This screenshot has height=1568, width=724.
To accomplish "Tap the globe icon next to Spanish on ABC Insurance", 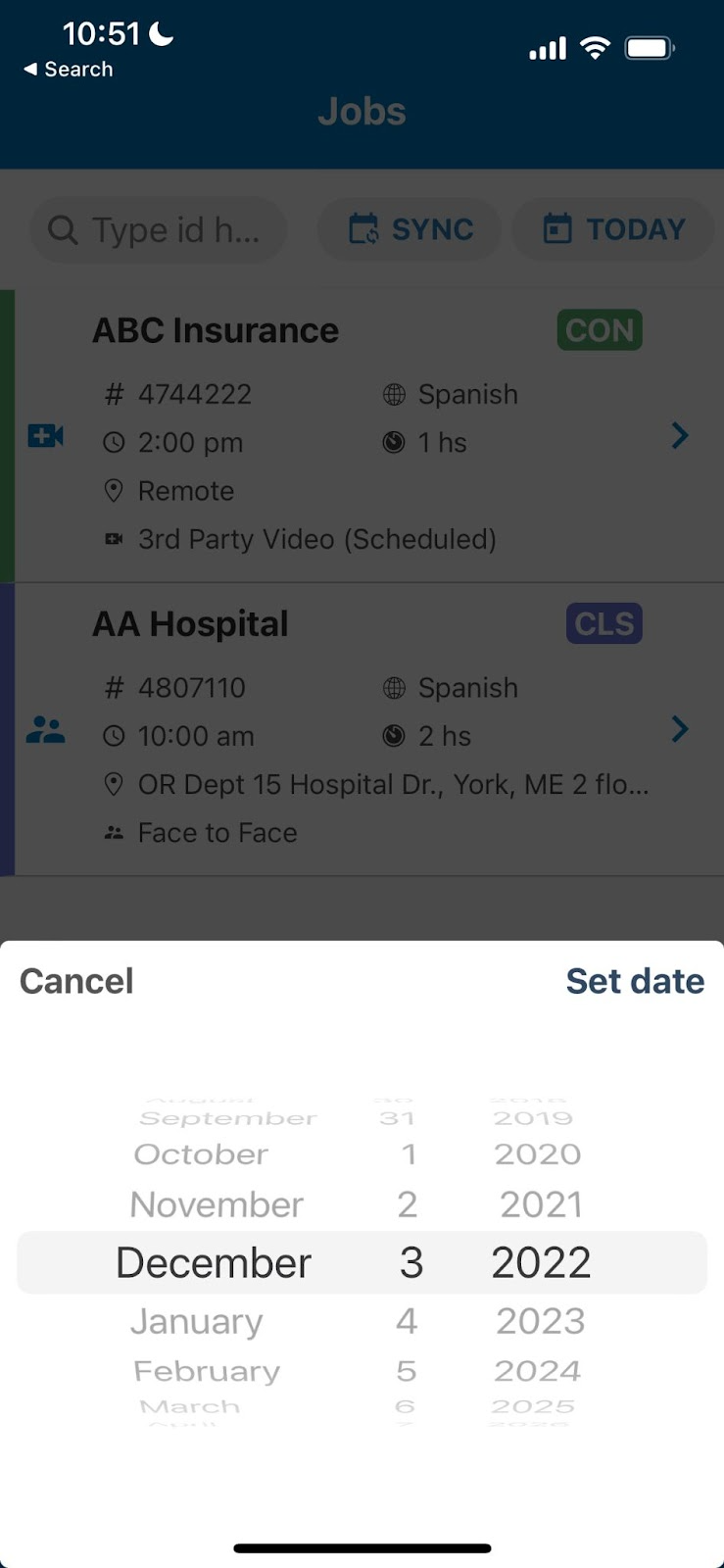I will coord(393,393).
